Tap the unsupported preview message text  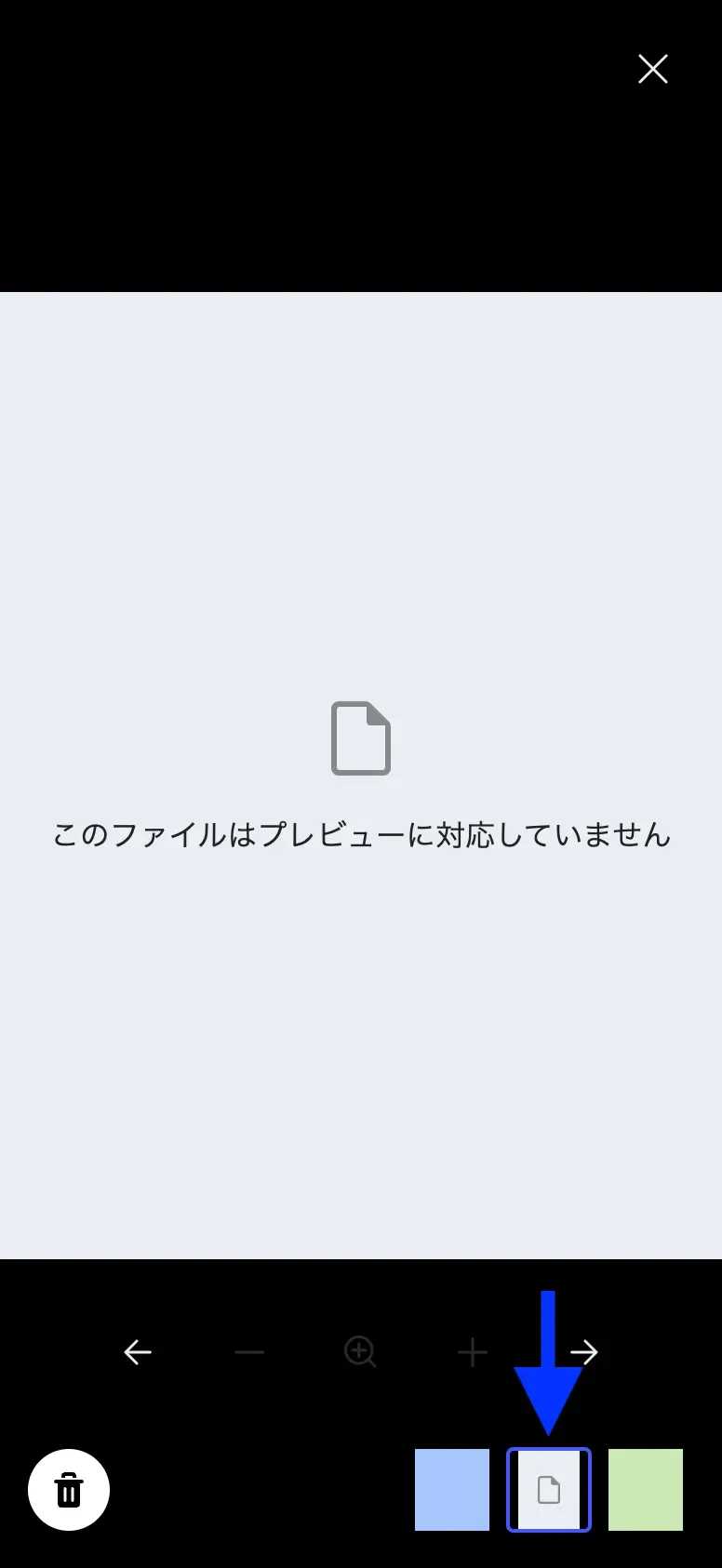pos(361,835)
